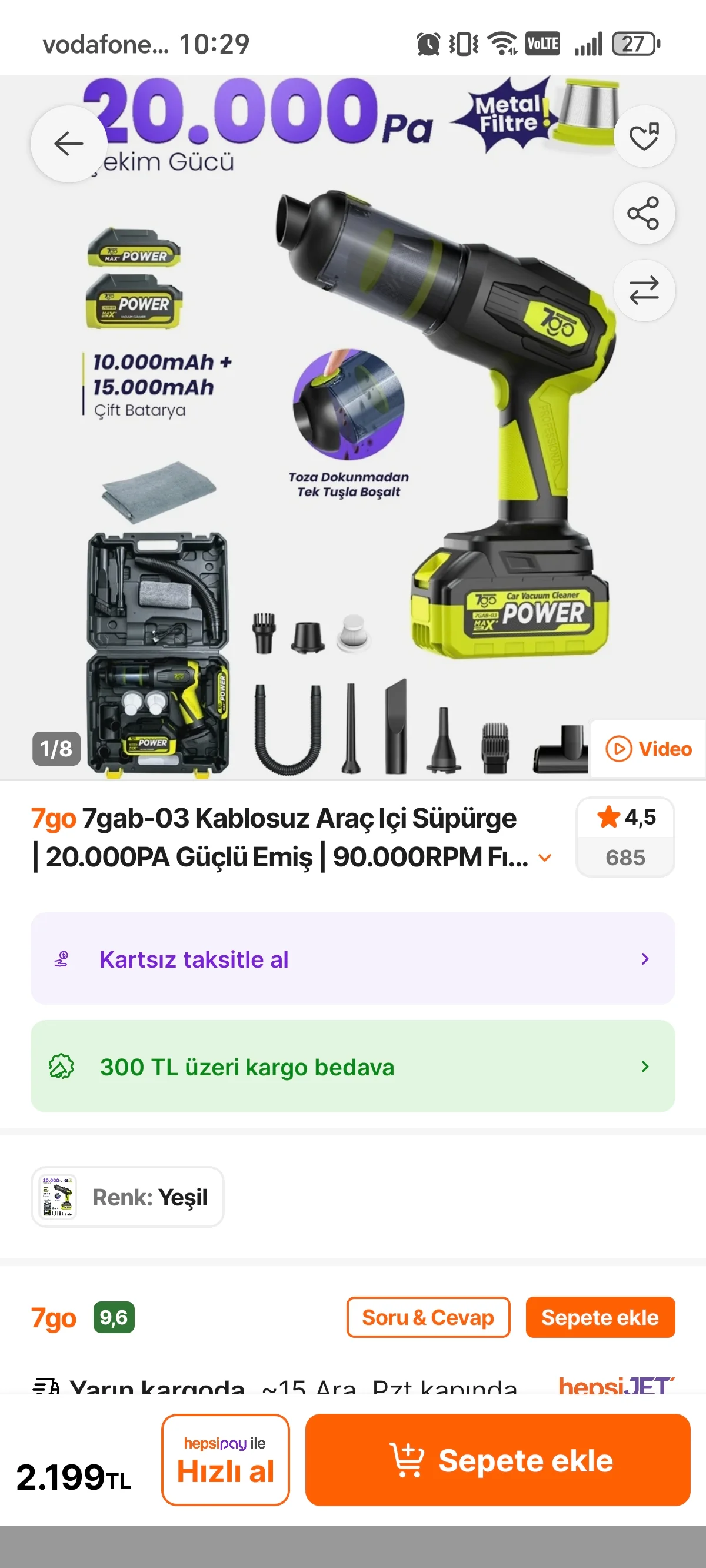Add to cart with bottom Sepete ekle

497,1460
